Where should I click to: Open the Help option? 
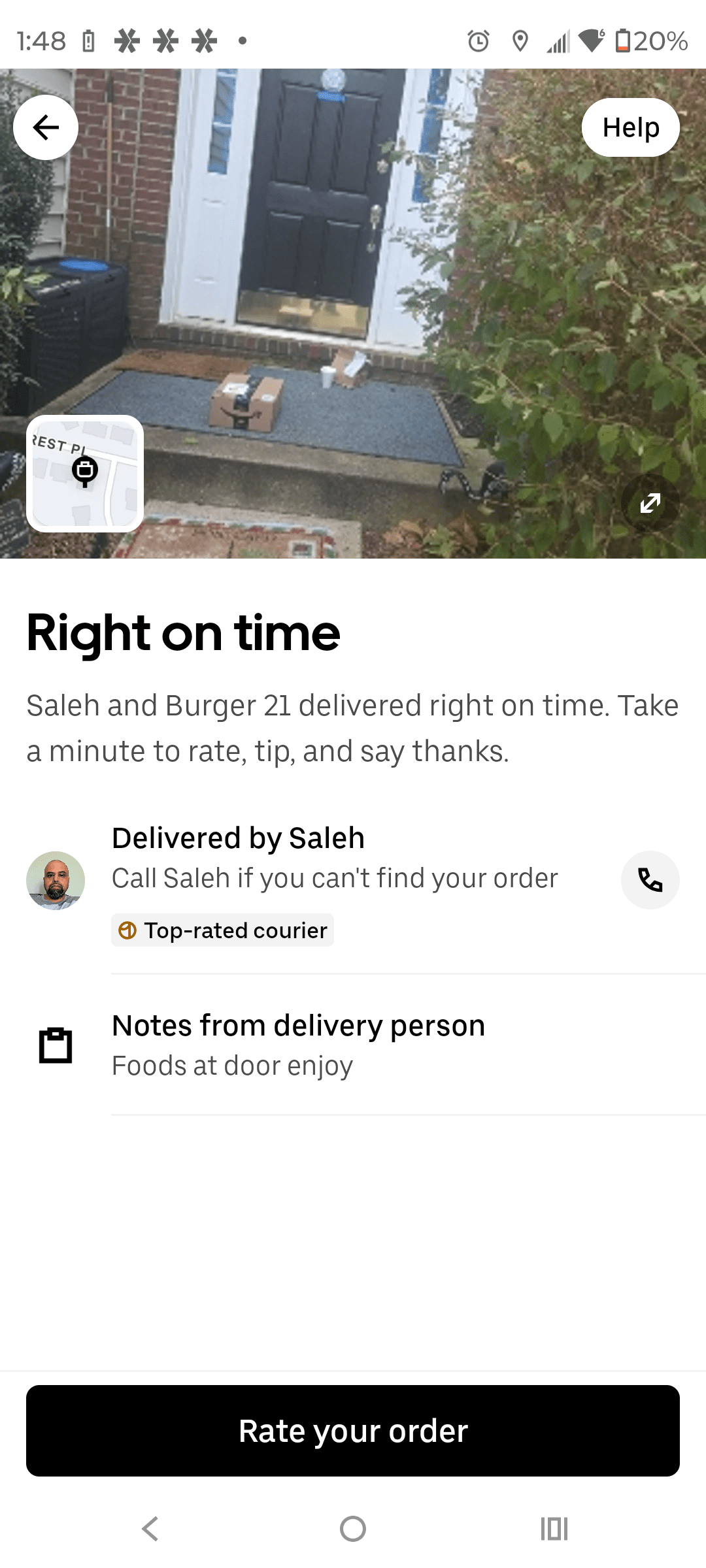pos(630,127)
